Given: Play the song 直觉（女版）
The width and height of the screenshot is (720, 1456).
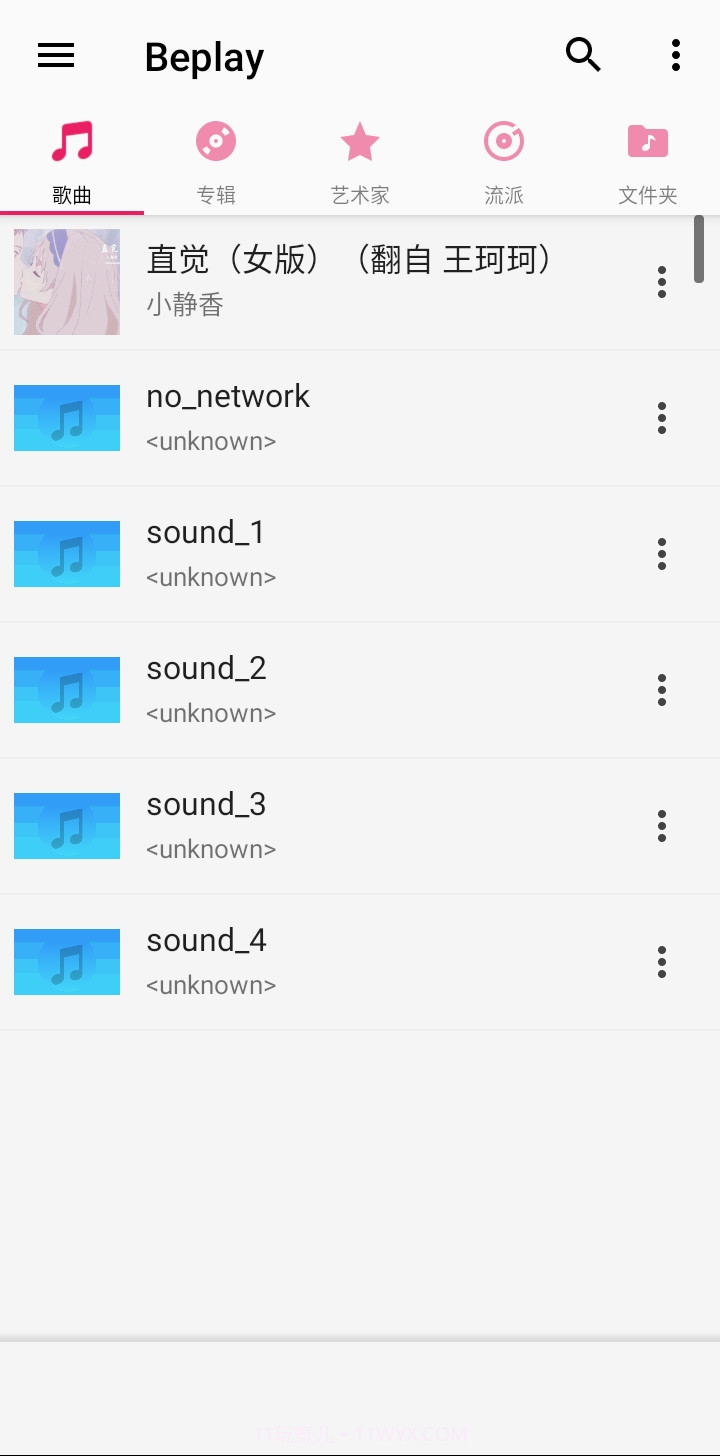Looking at the screenshot, I should 350,281.
